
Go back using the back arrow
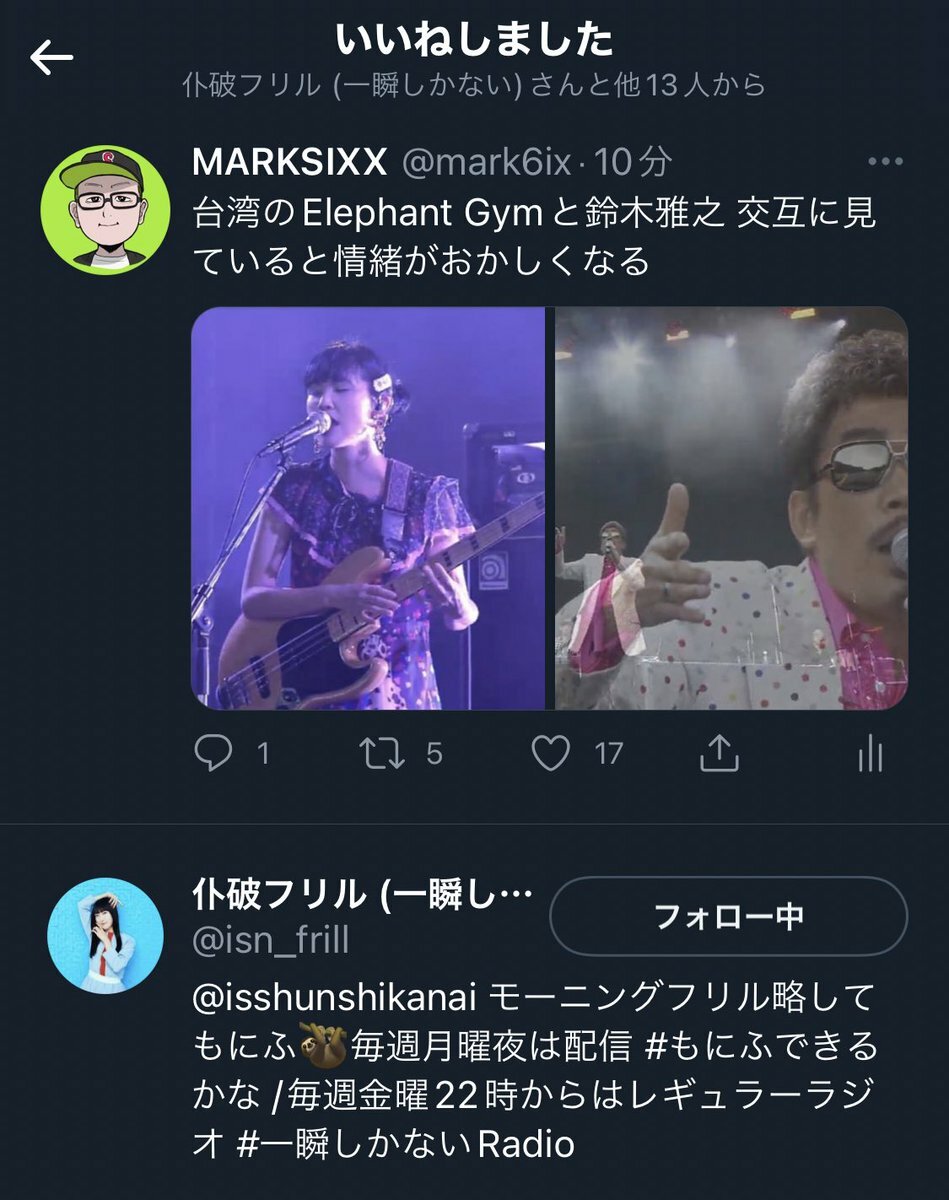click(52, 58)
